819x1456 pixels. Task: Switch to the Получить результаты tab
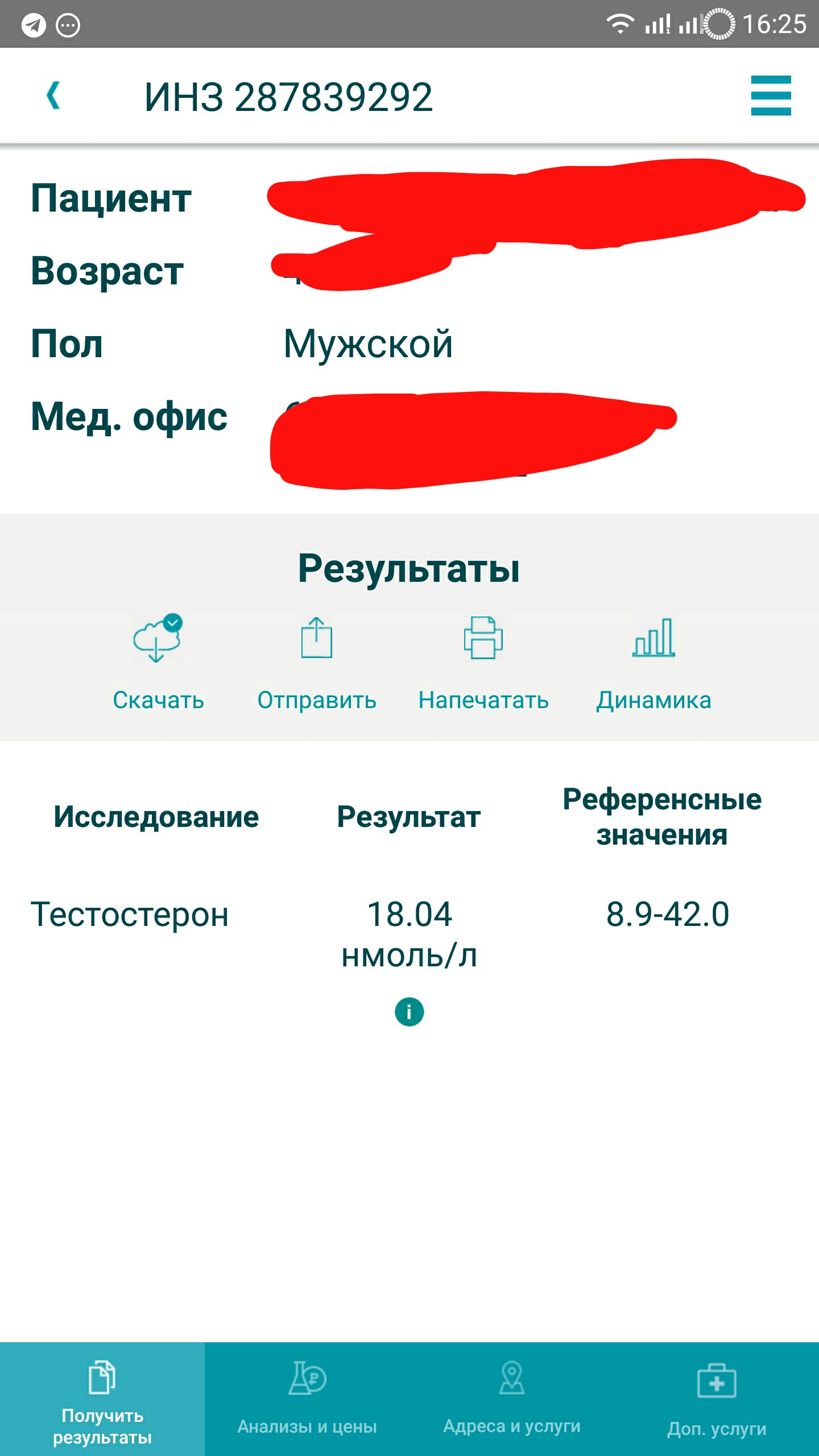(x=102, y=1399)
